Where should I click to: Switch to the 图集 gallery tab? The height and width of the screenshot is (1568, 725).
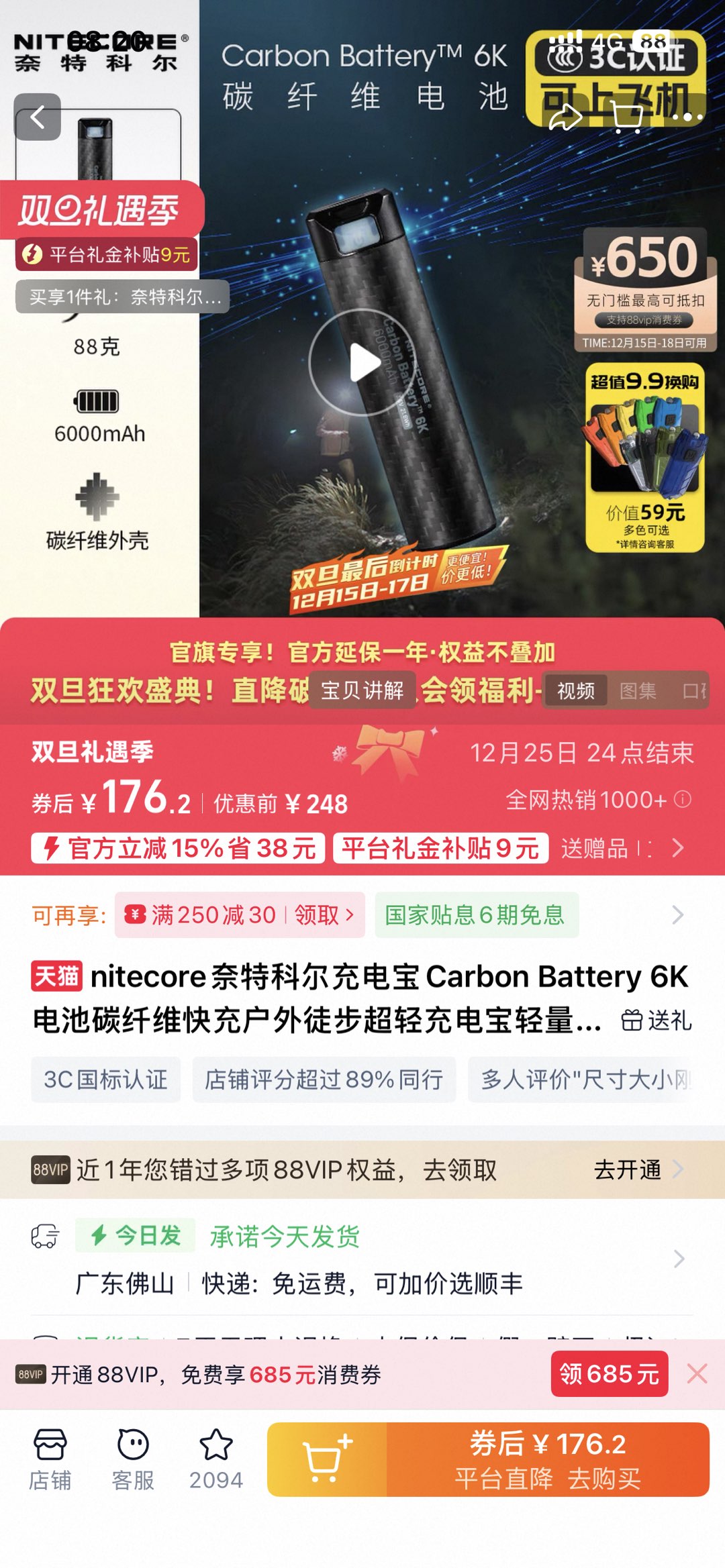tap(638, 691)
